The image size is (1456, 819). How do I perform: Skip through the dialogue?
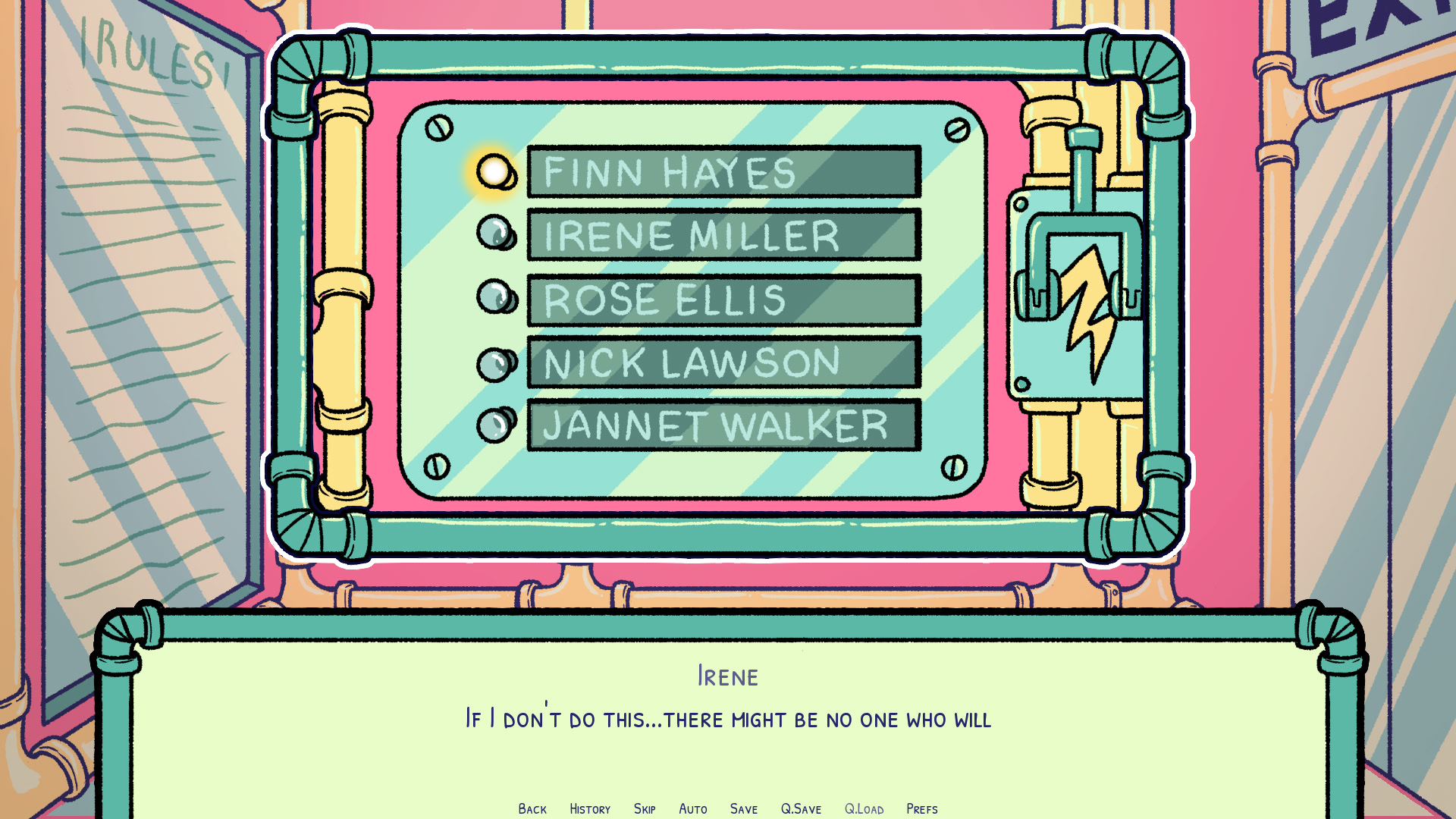click(645, 808)
